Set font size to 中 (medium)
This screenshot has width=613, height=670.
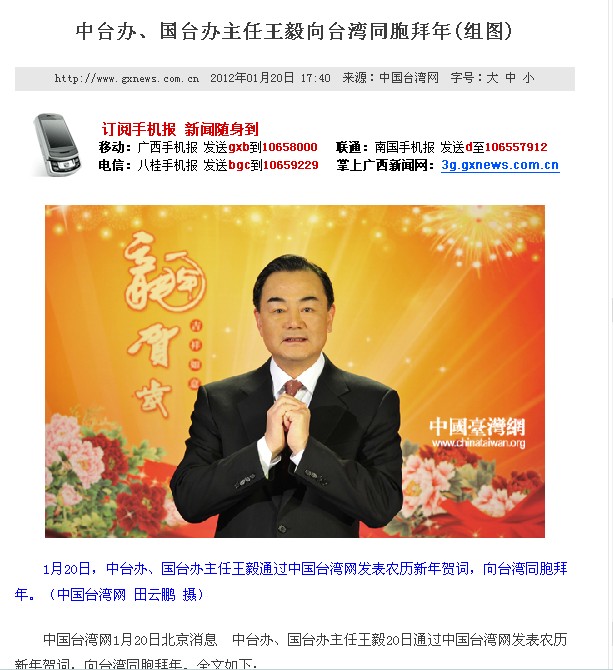tap(510, 78)
